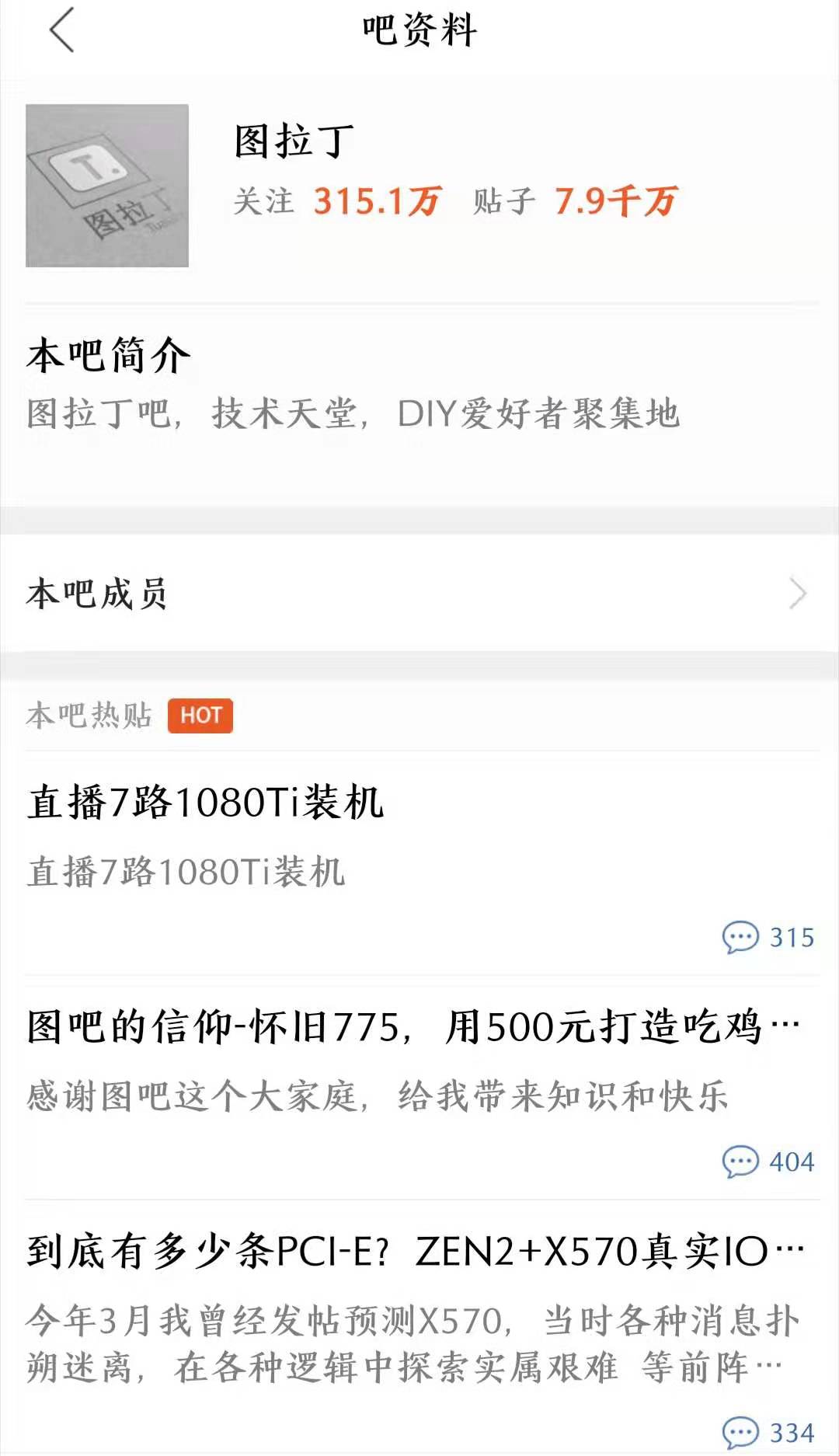Expand the 本吧成员 member list chevron

point(797,594)
